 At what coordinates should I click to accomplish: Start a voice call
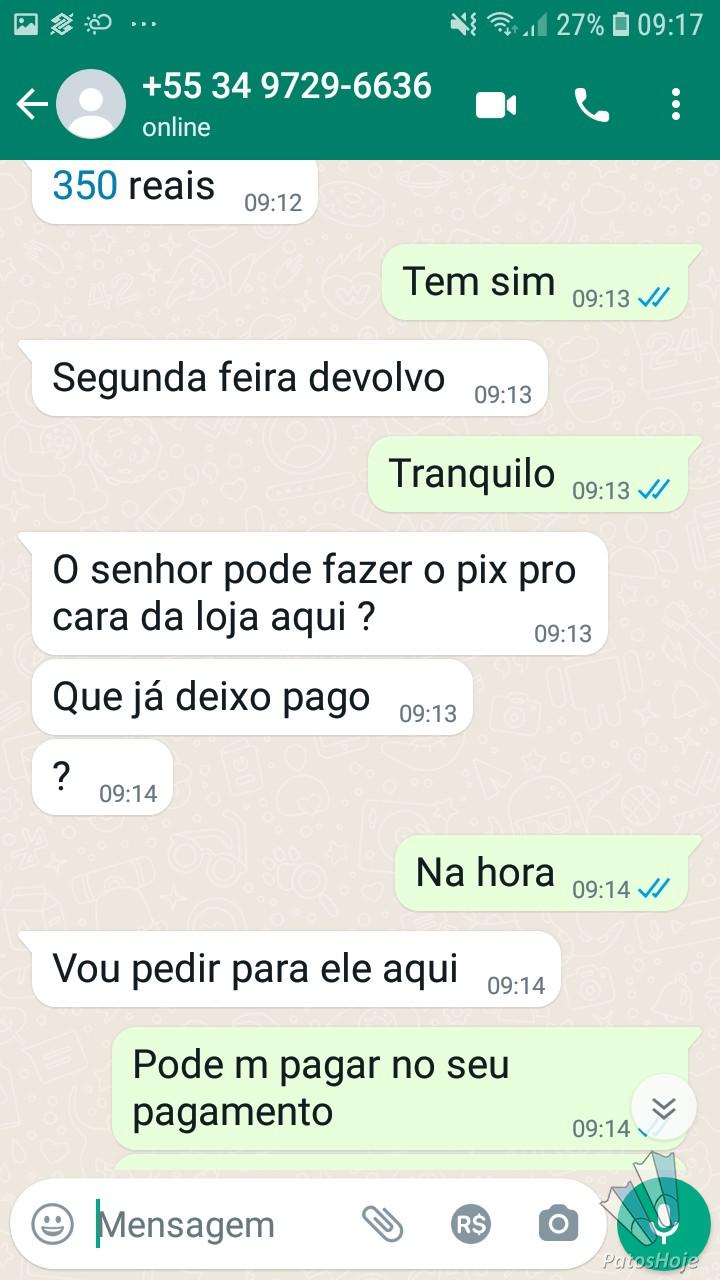(x=591, y=105)
